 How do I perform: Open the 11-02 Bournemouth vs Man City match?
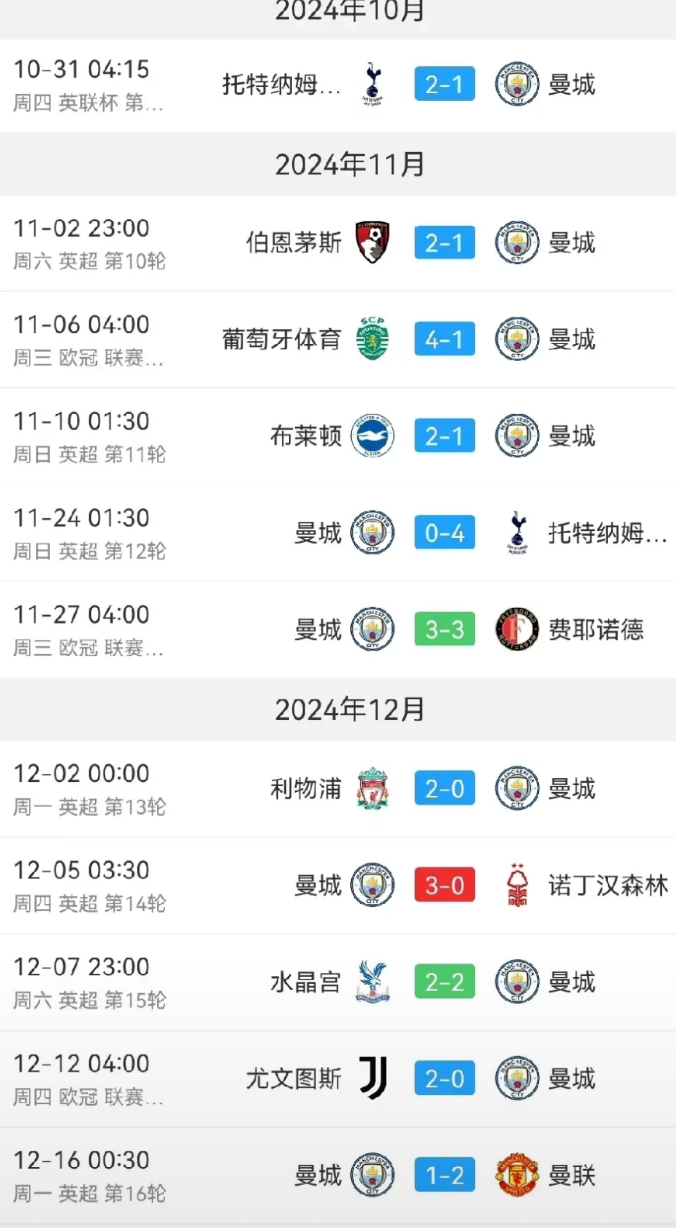point(338,243)
